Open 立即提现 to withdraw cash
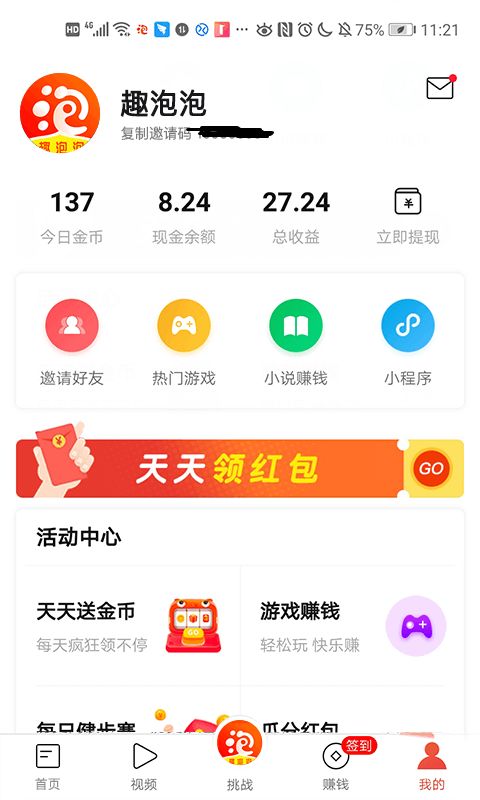Viewport: 480px width, 800px height. [408, 216]
